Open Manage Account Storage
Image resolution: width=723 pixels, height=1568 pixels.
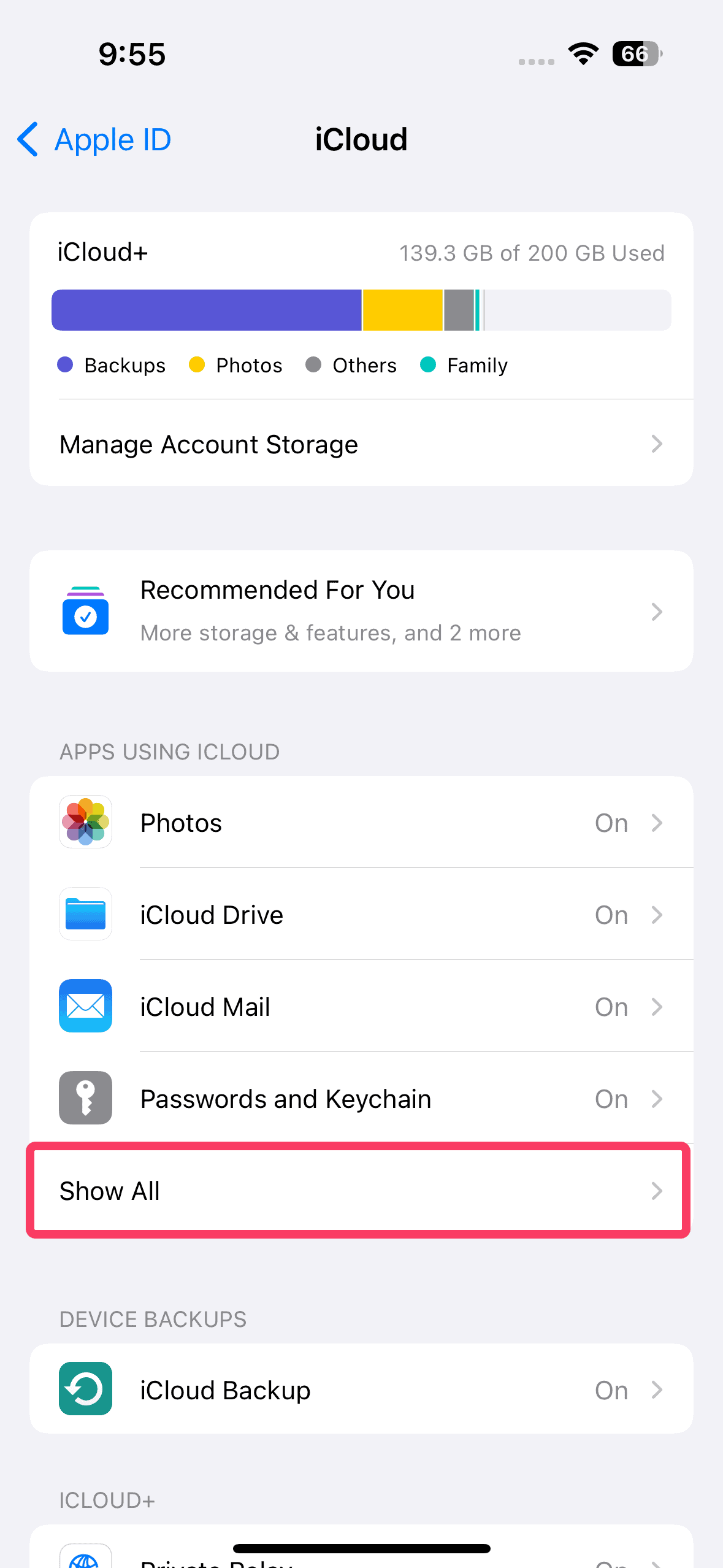(361, 444)
